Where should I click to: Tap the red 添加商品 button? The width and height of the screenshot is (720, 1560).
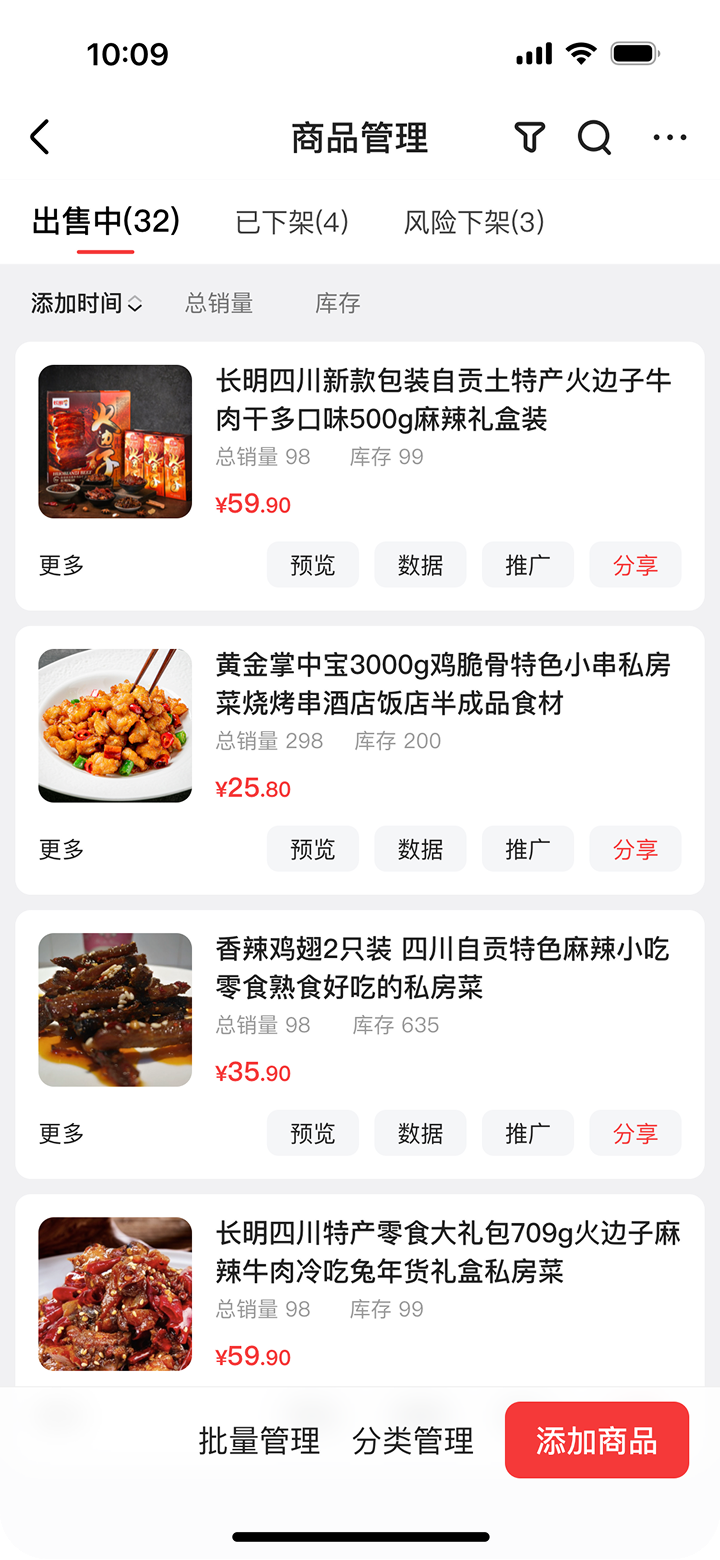click(x=596, y=1440)
